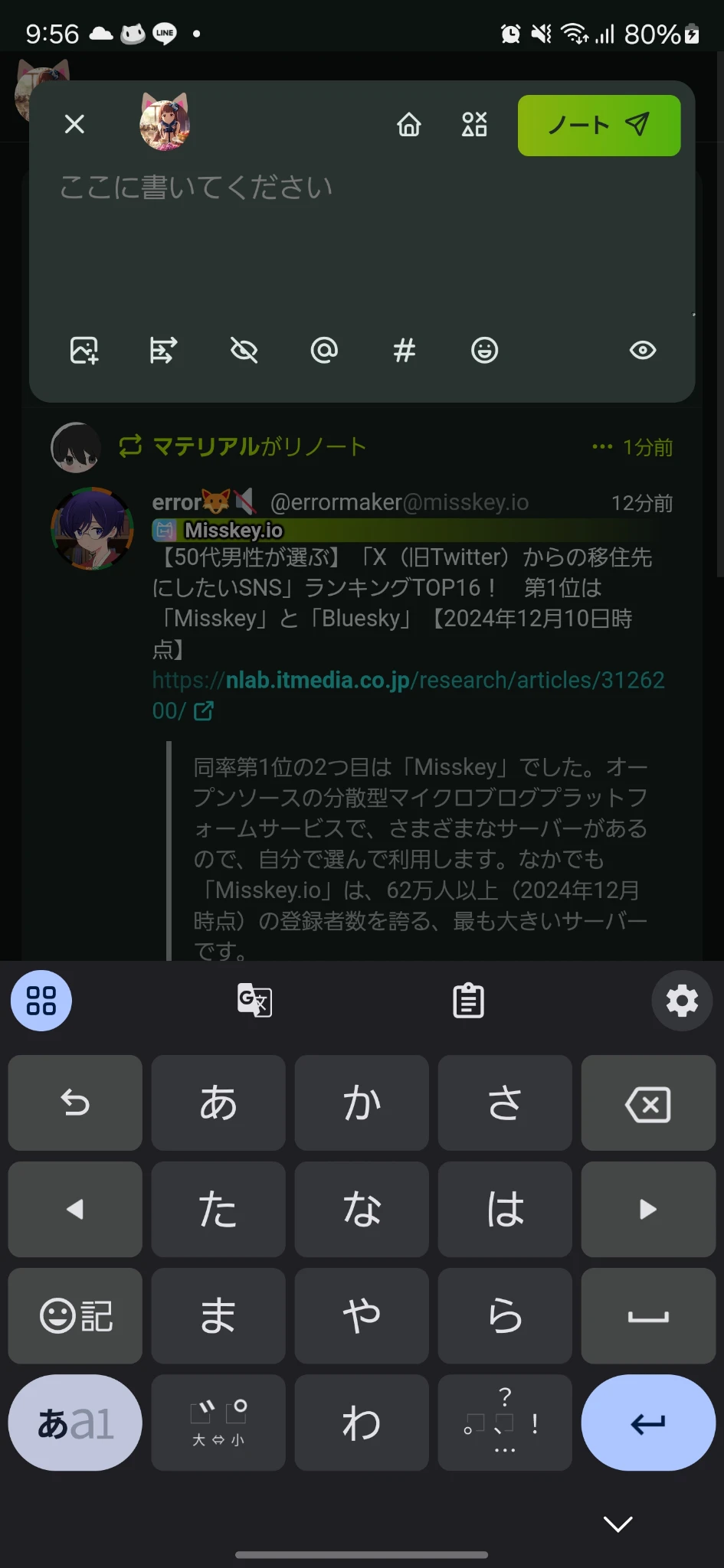The height and width of the screenshot is (1568, 724).
Task: Open keyboard settings gear
Action: 682,1001
